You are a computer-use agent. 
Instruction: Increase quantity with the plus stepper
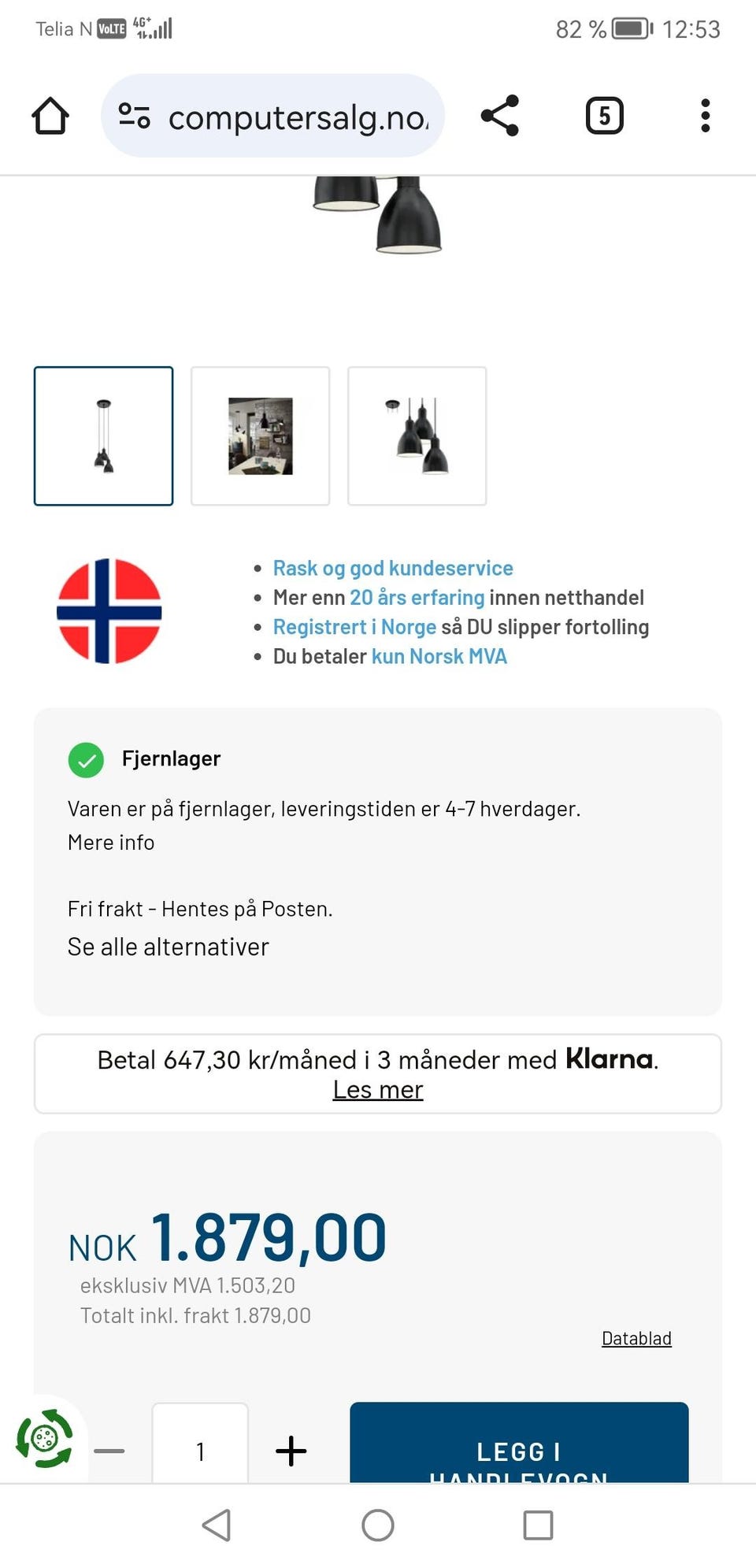[291, 1451]
